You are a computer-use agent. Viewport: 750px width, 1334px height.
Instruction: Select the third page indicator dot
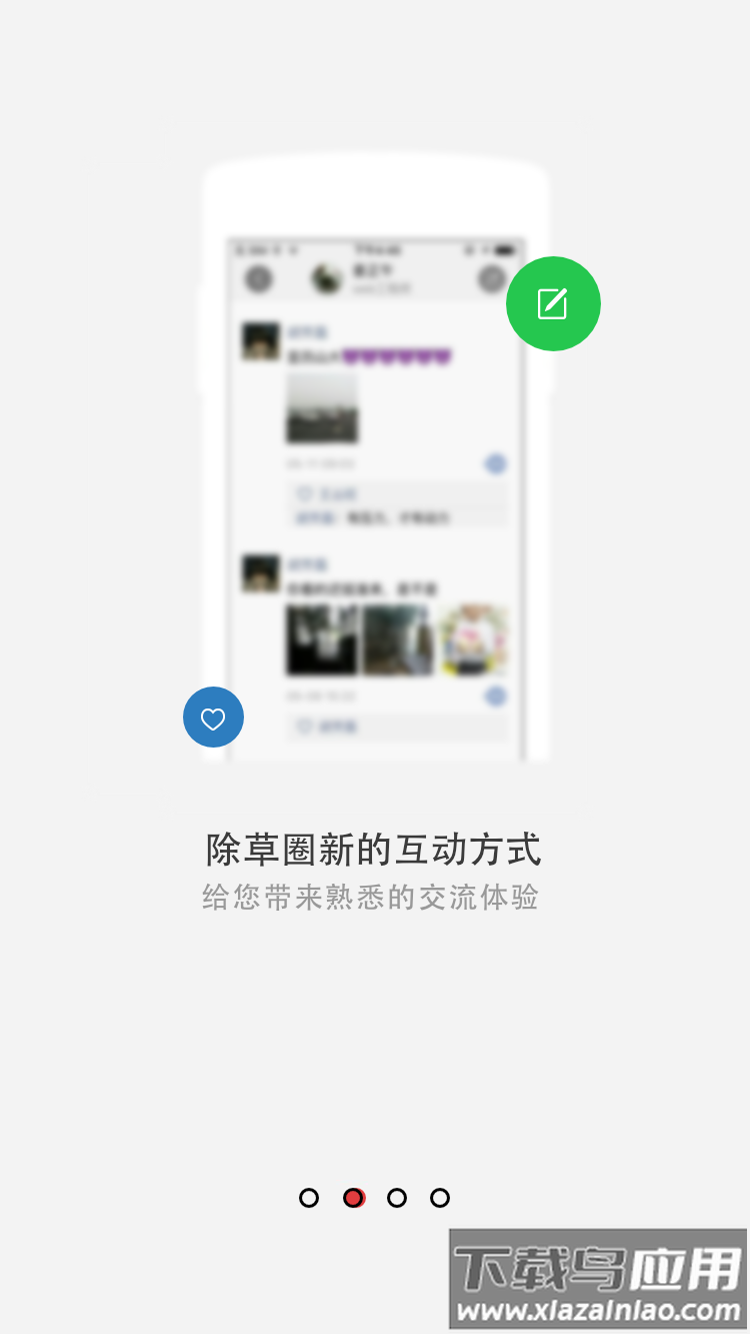point(396,1196)
